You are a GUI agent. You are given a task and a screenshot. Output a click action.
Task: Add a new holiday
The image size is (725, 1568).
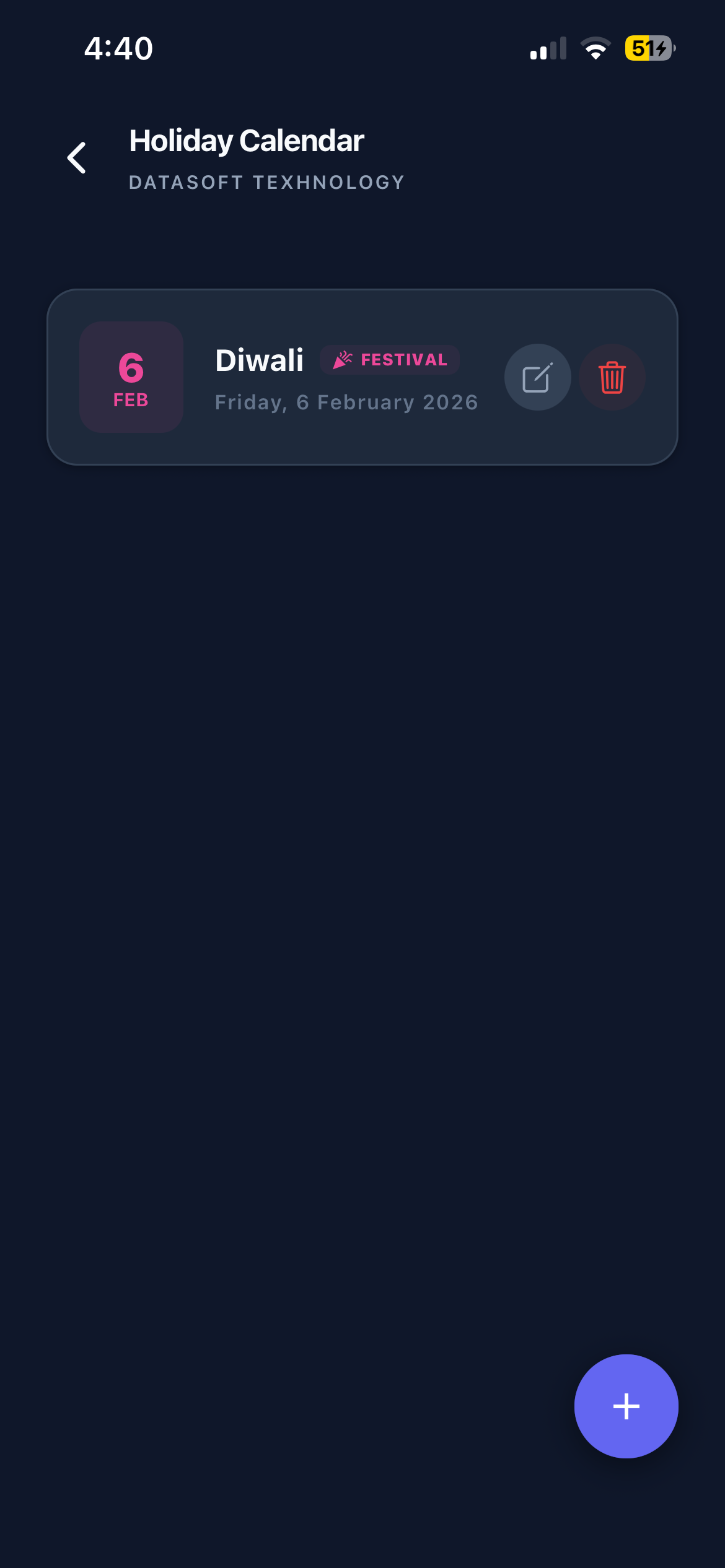pyautogui.click(x=626, y=1406)
